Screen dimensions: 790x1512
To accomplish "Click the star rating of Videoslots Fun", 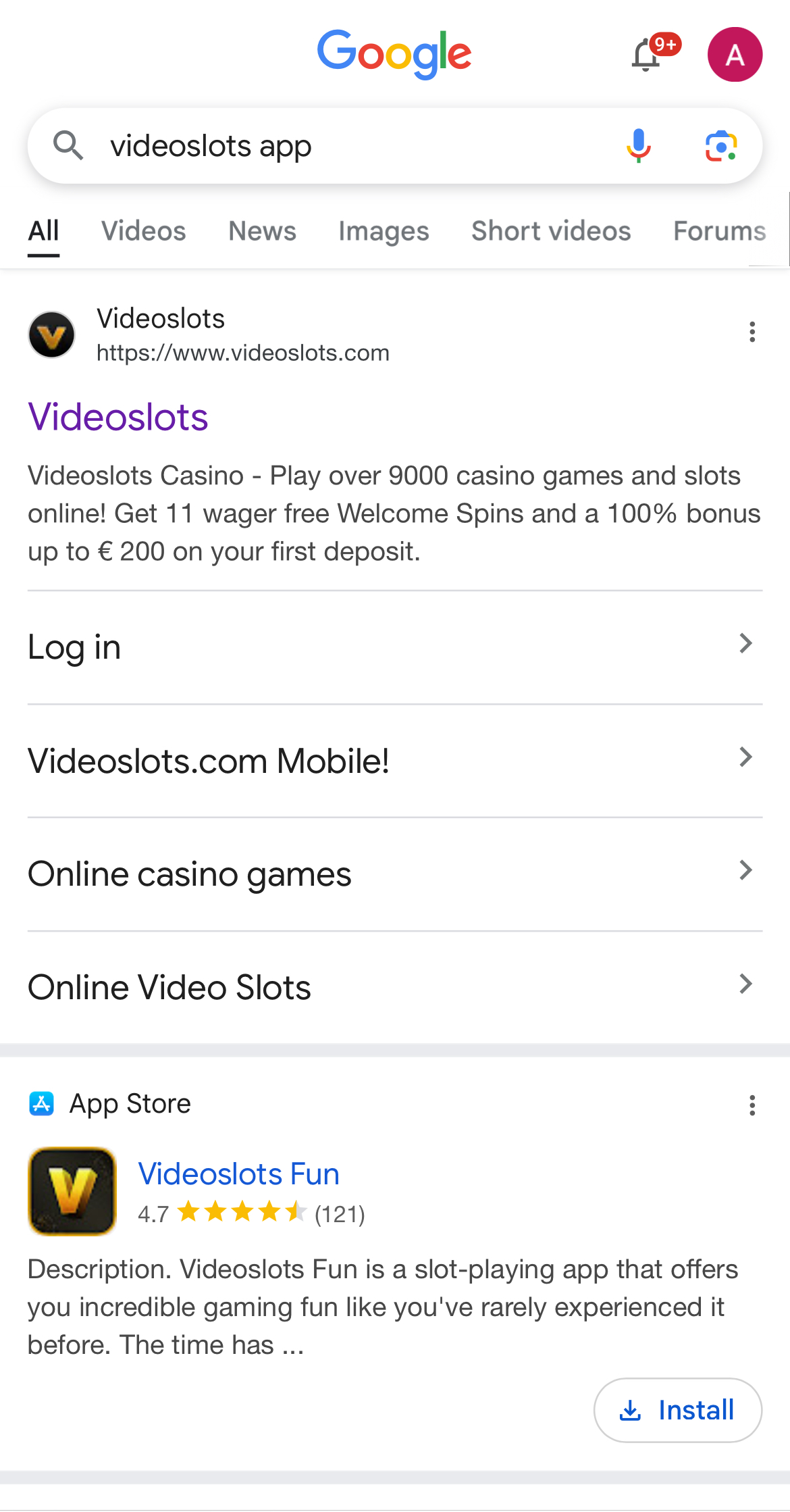I will 240,1213.
